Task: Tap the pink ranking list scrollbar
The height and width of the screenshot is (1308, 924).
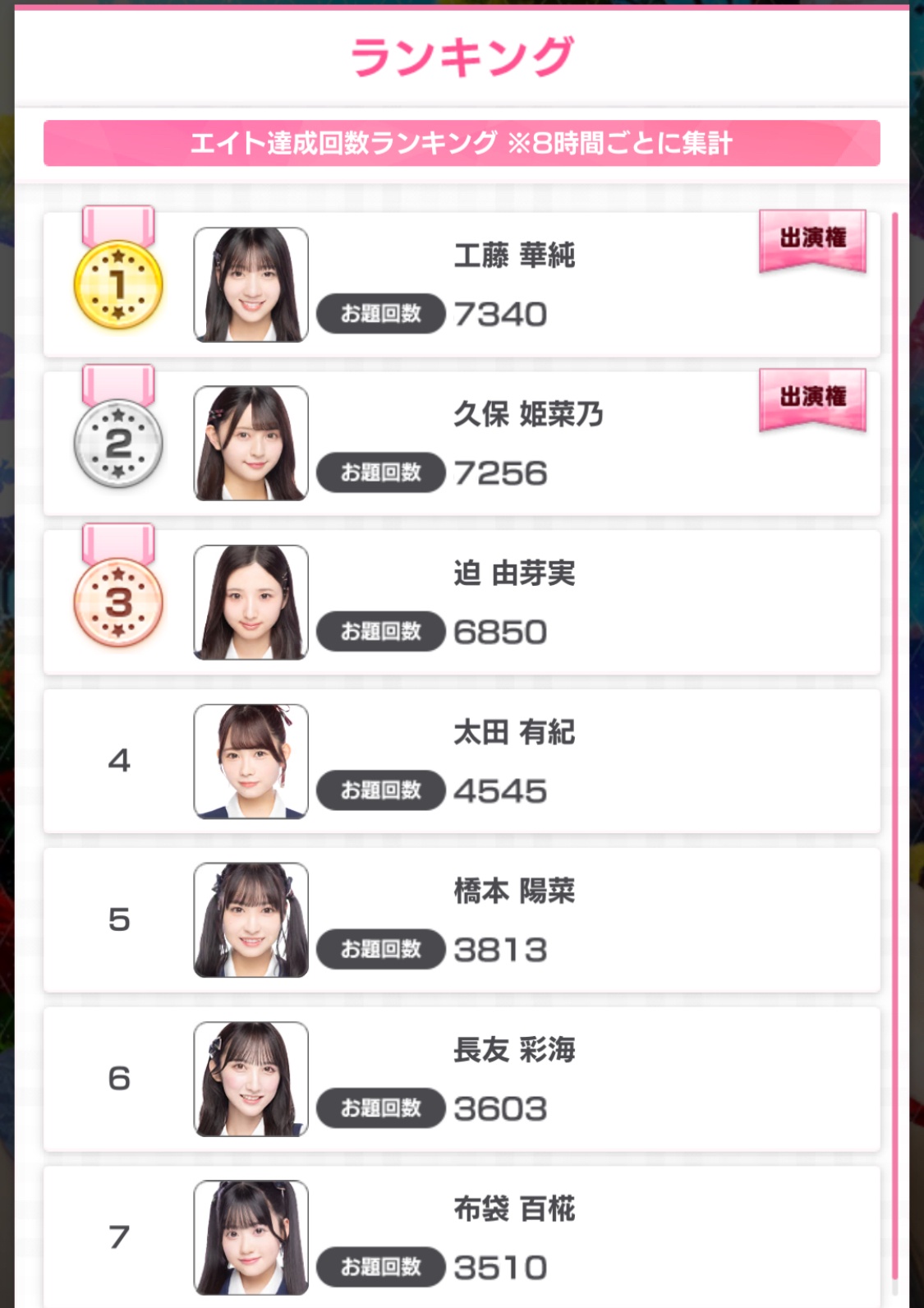Action: pos(895,739)
